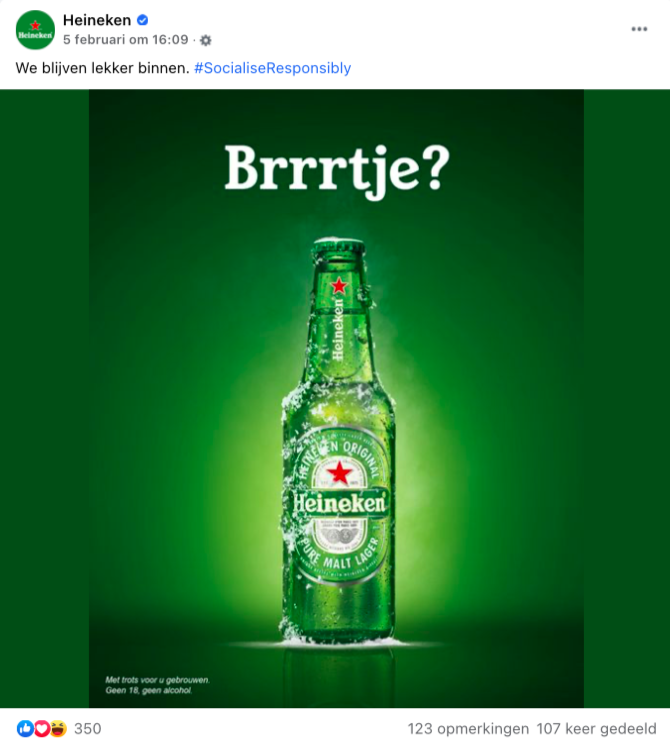View the Brrrtje post image fullscreen
This screenshot has width=670, height=748.
[336, 398]
